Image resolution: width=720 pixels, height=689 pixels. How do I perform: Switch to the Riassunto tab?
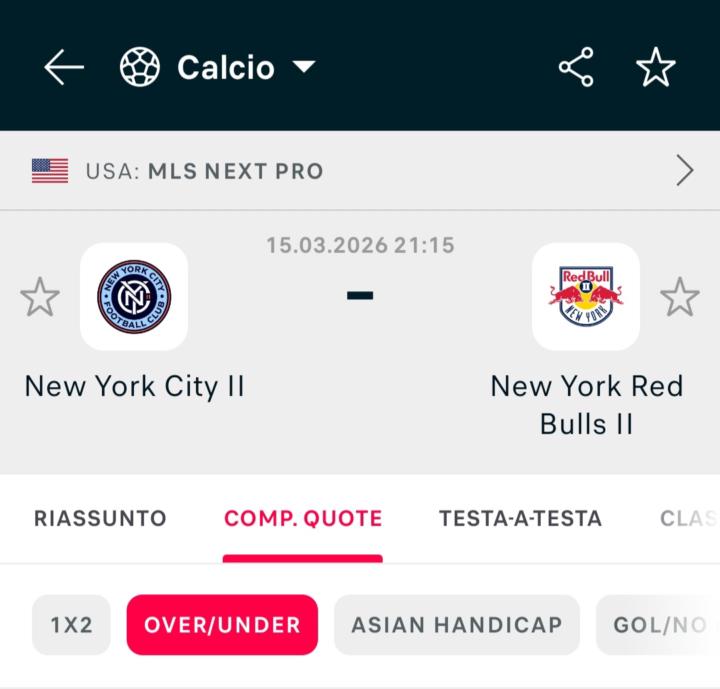point(100,518)
